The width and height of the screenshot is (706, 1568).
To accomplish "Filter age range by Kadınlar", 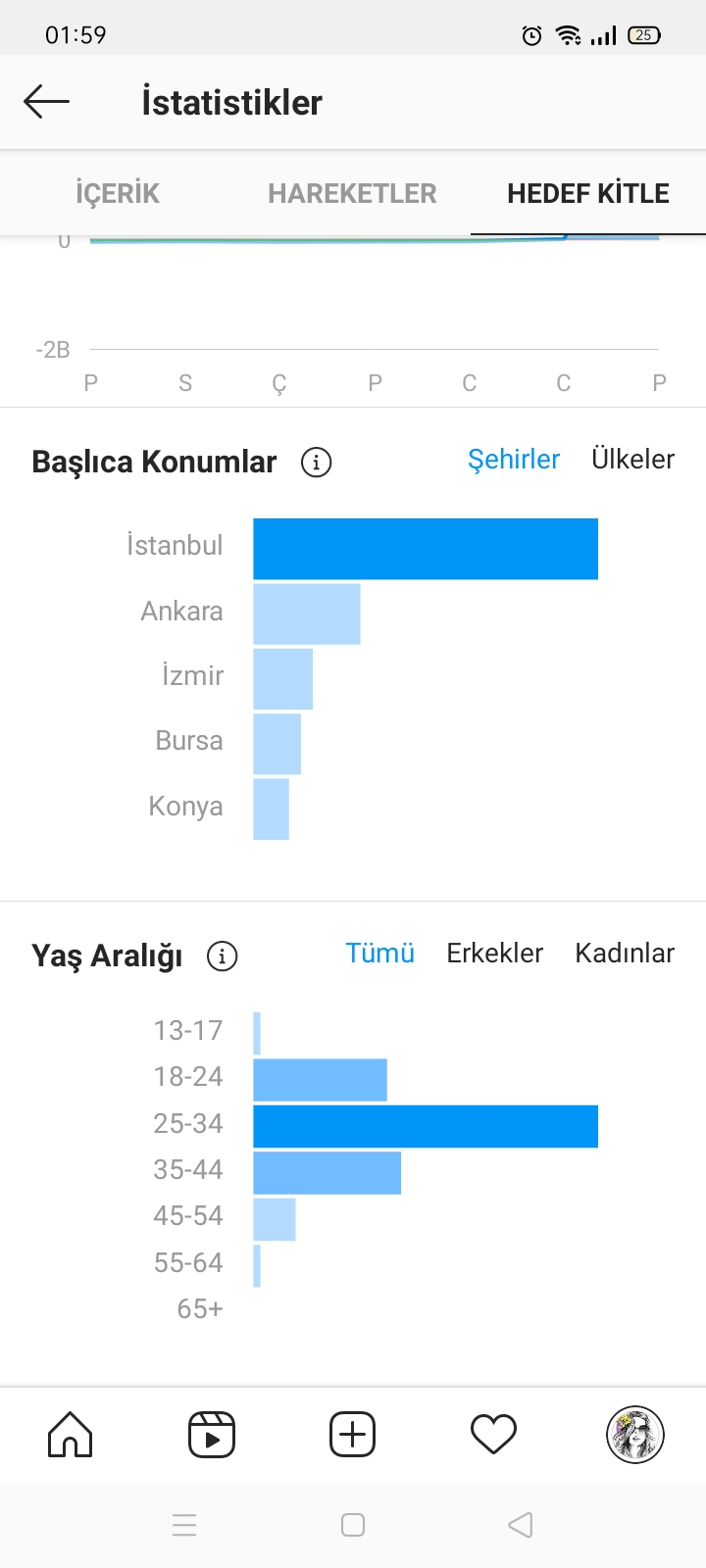I will point(625,954).
